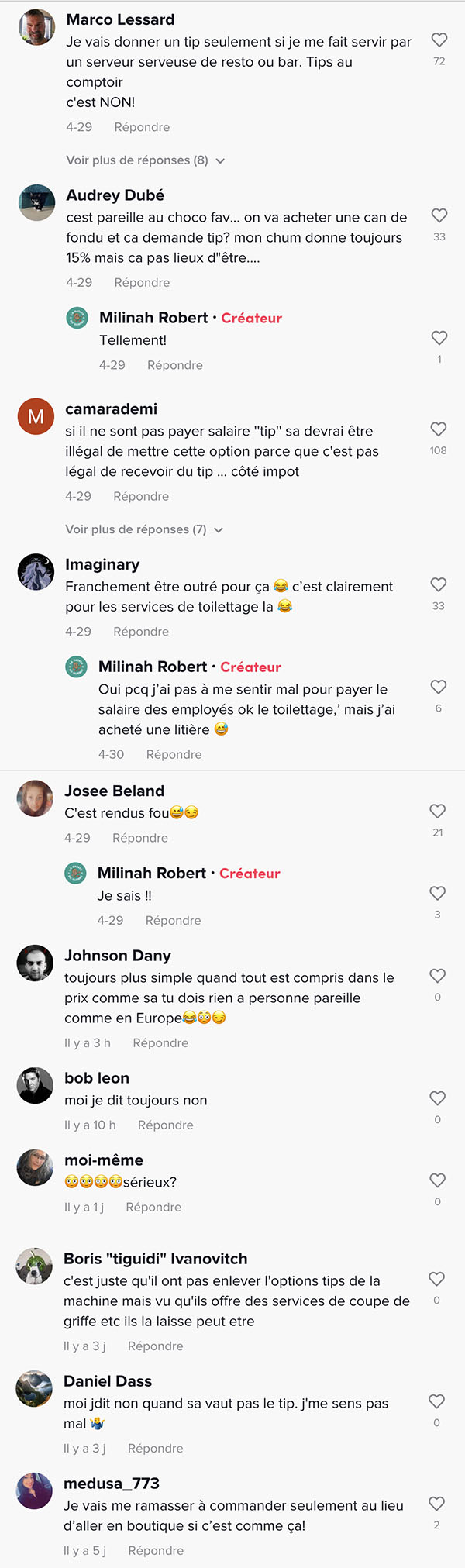Screen dimensions: 465x1568
Task: Like Johnson Dany's comment
Action: (438, 976)
